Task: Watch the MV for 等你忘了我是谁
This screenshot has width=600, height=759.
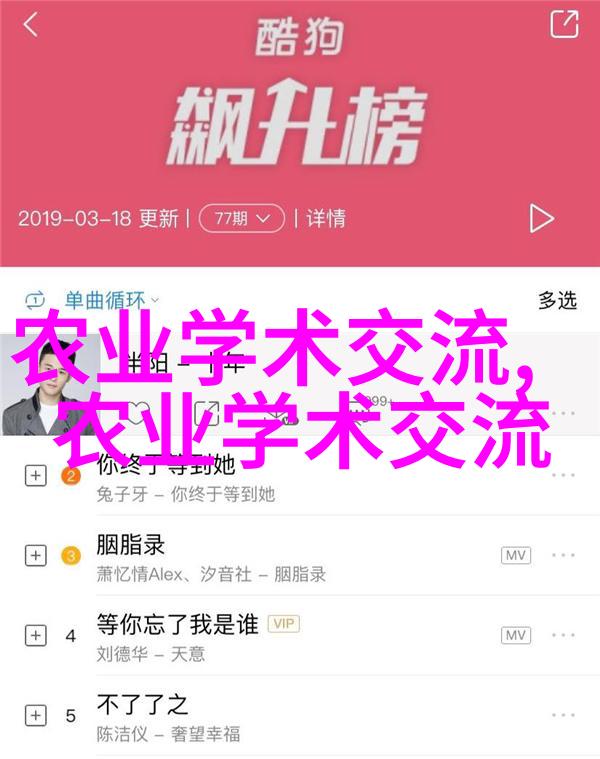Action: pos(515,635)
